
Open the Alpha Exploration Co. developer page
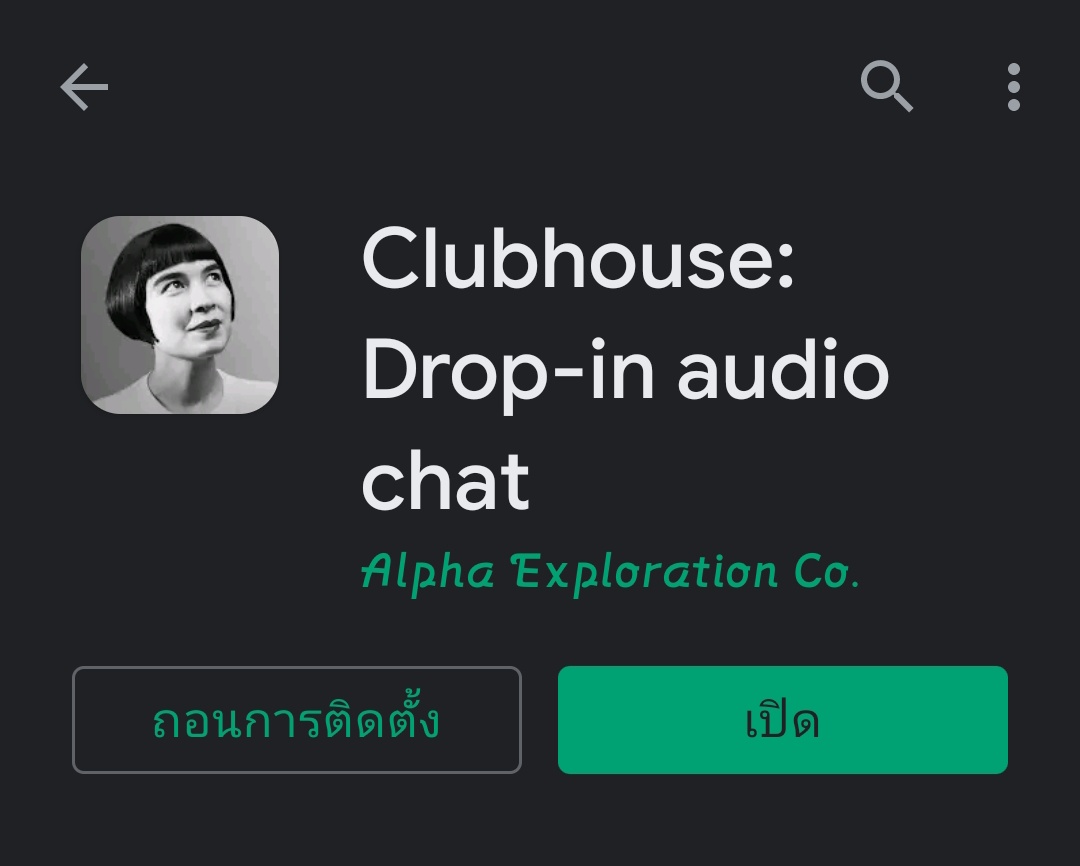coord(609,572)
